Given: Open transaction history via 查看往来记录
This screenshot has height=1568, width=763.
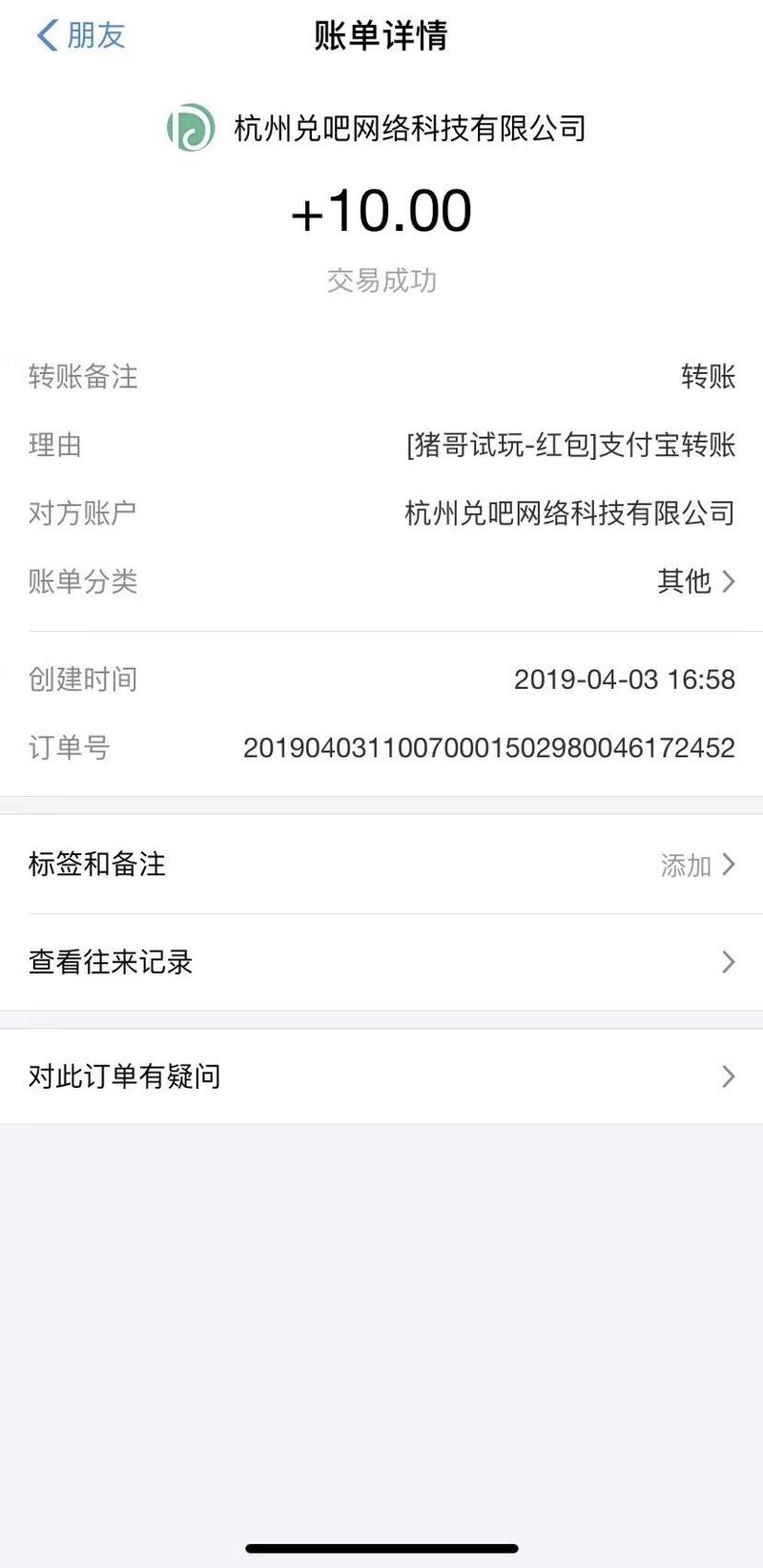Looking at the screenshot, I should tap(110, 962).
